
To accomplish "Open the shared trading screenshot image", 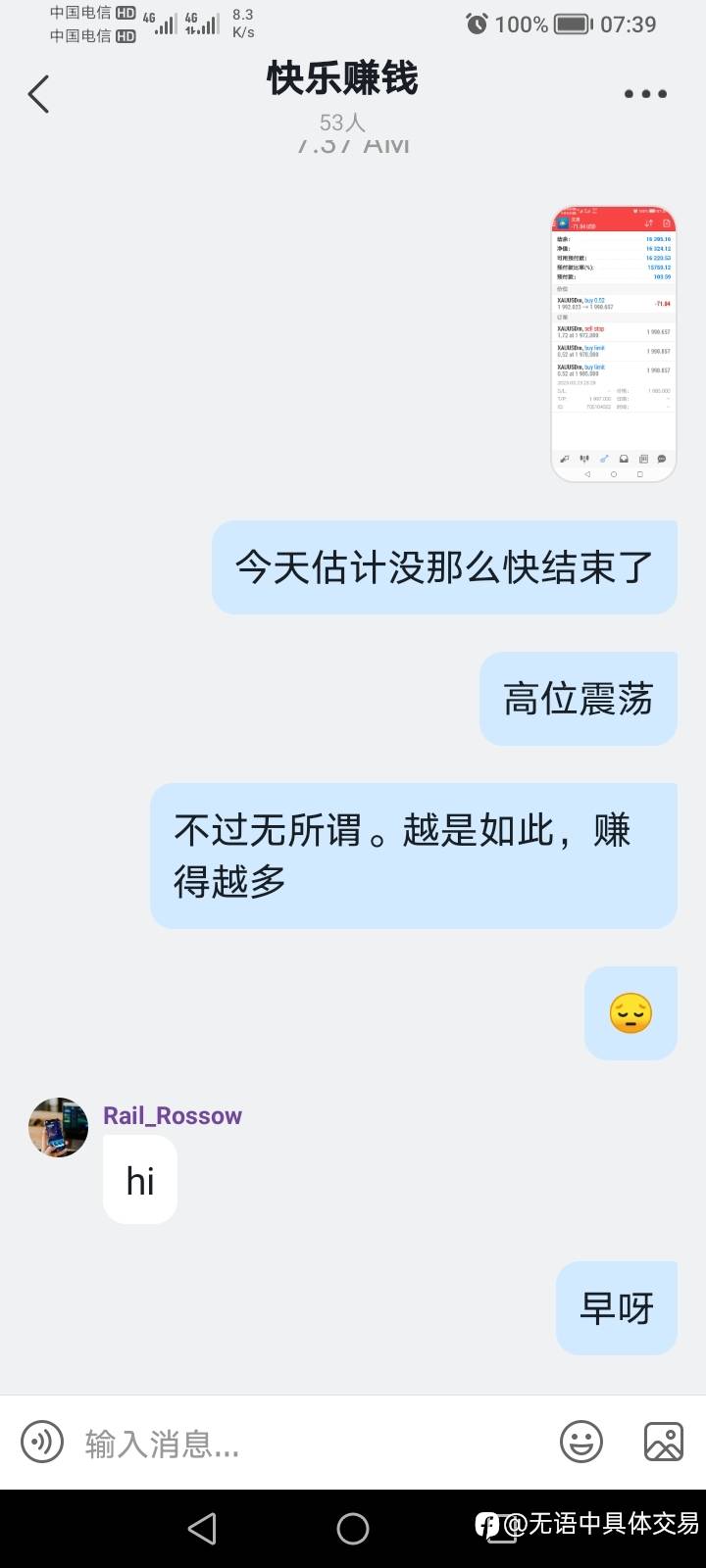I will point(614,344).
